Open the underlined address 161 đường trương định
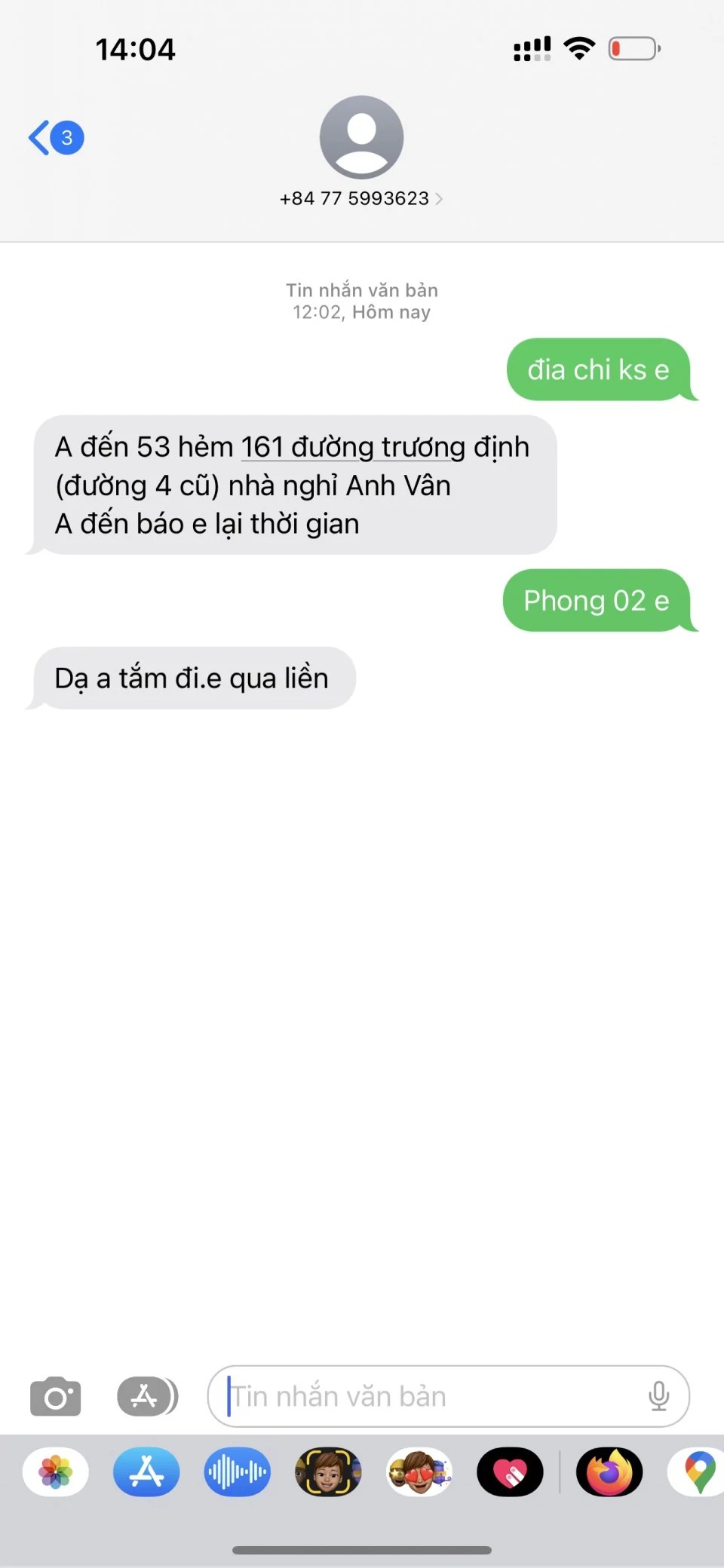This screenshot has height=1568, width=724. click(353, 447)
